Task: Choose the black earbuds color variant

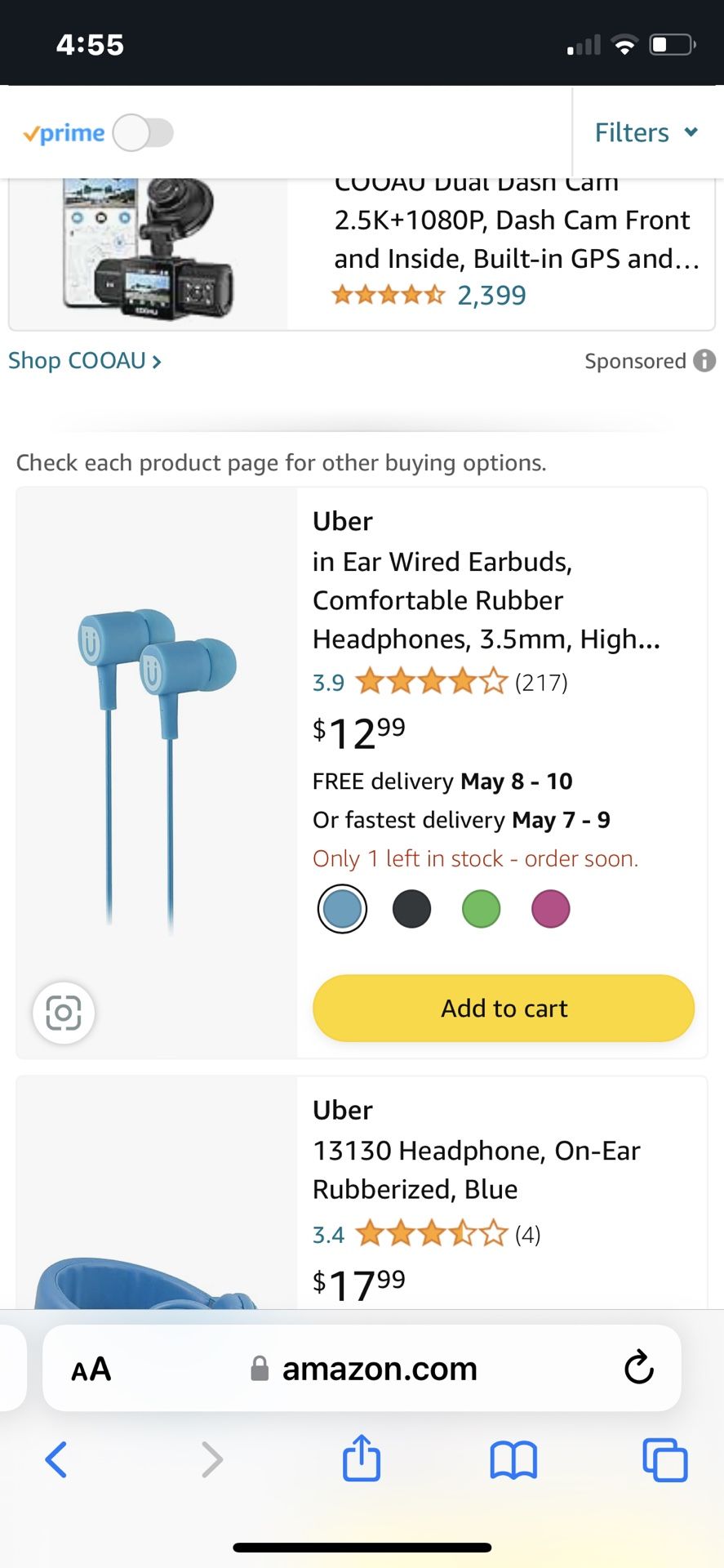Action: (x=411, y=908)
